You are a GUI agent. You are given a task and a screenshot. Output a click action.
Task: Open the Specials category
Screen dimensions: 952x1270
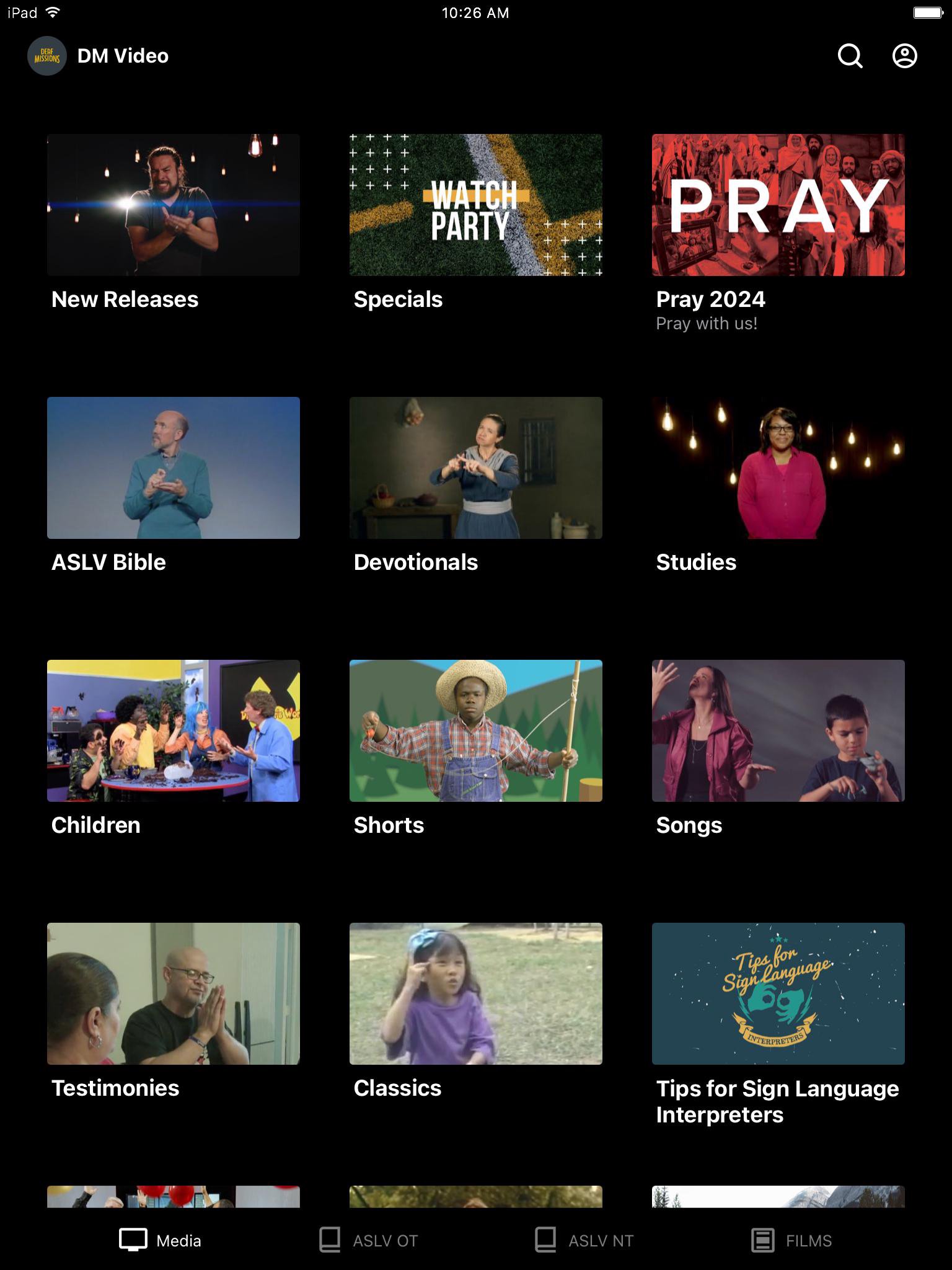[x=475, y=205]
